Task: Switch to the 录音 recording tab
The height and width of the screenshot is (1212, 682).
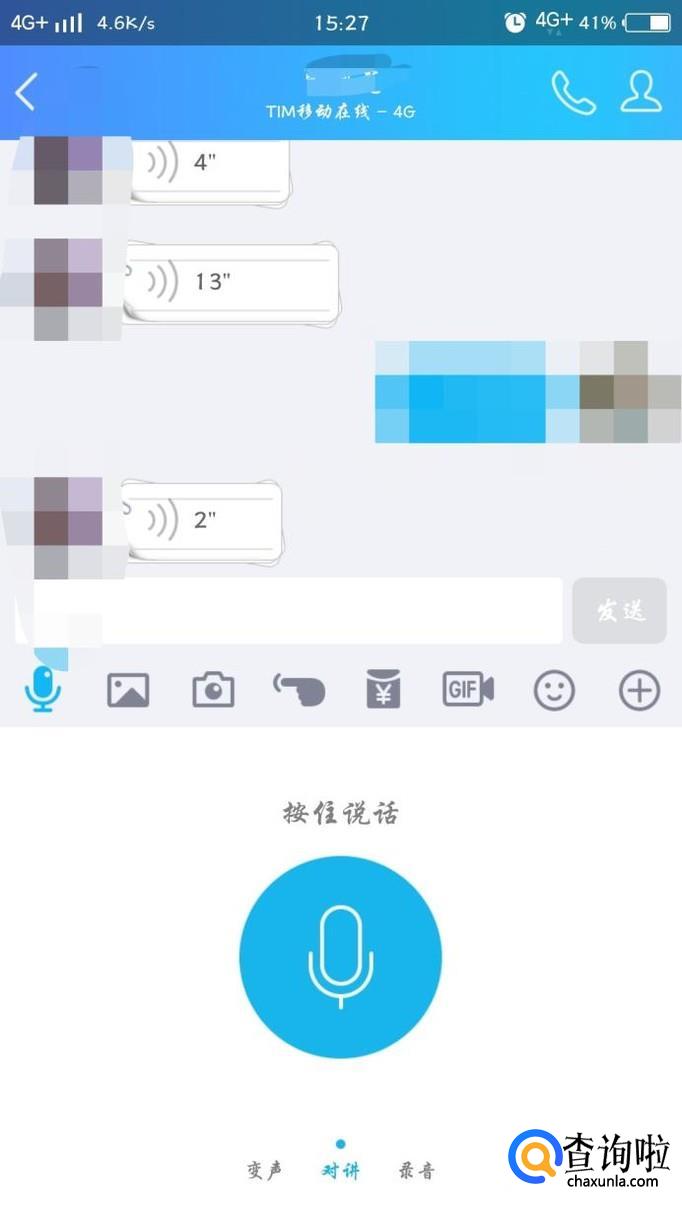Action: [417, 1170]
